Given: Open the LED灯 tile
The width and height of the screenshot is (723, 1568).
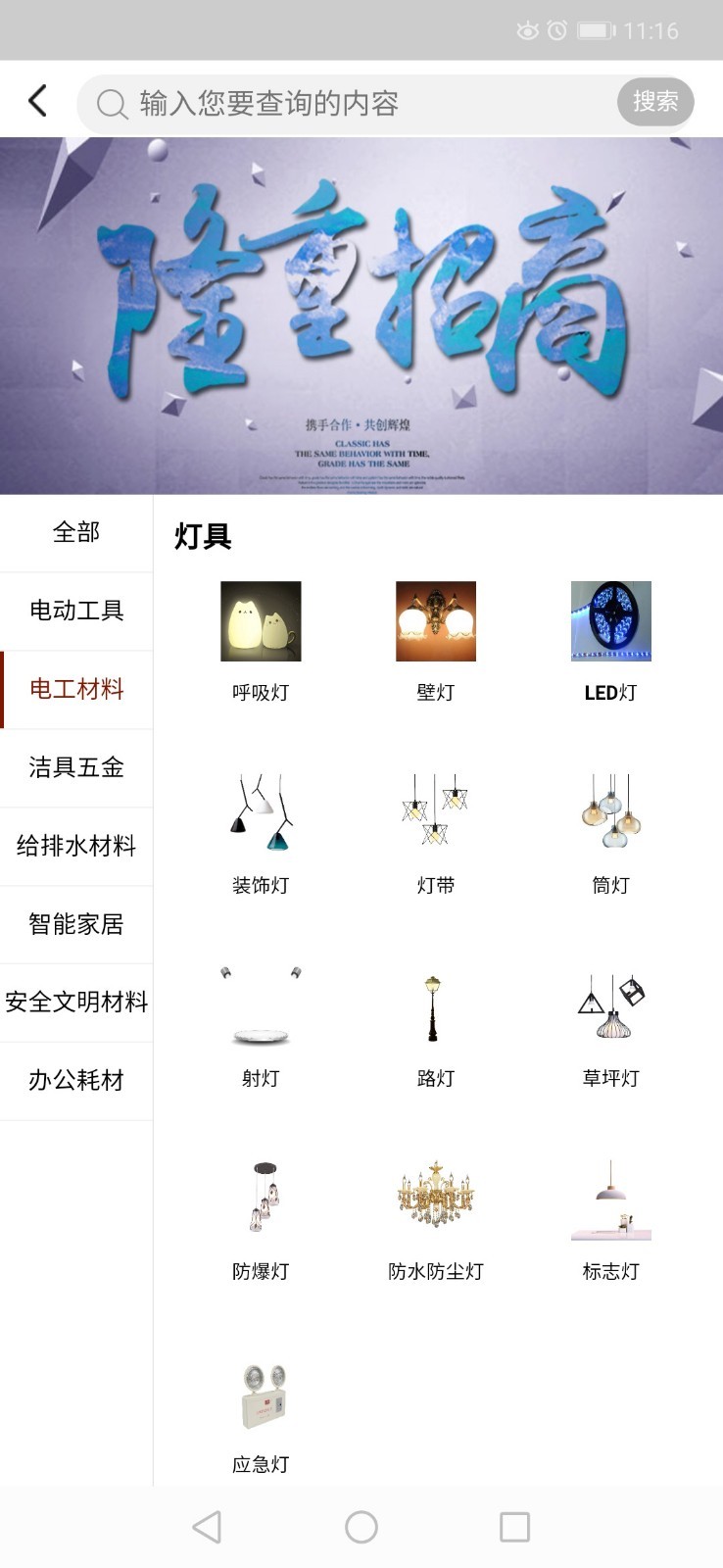Looking at the screenshot, I should tap(610, 637).
